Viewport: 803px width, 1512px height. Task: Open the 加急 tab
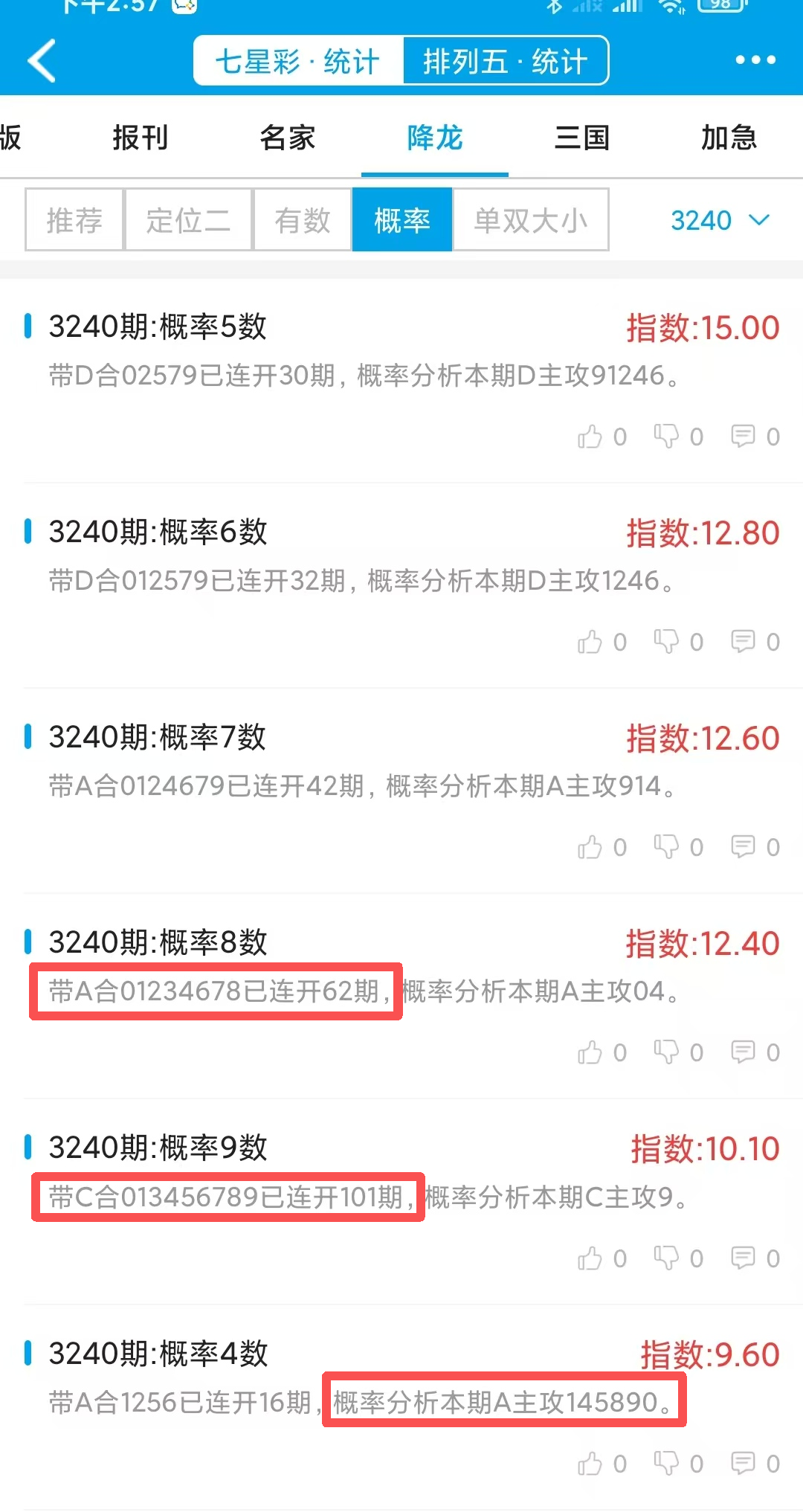coord(729,138)
